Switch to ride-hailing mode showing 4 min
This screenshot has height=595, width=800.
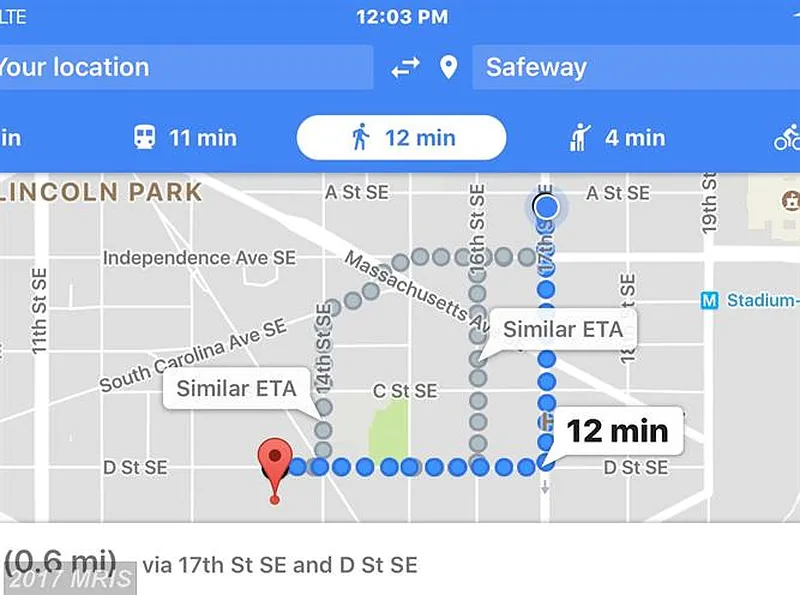point(620,138)
